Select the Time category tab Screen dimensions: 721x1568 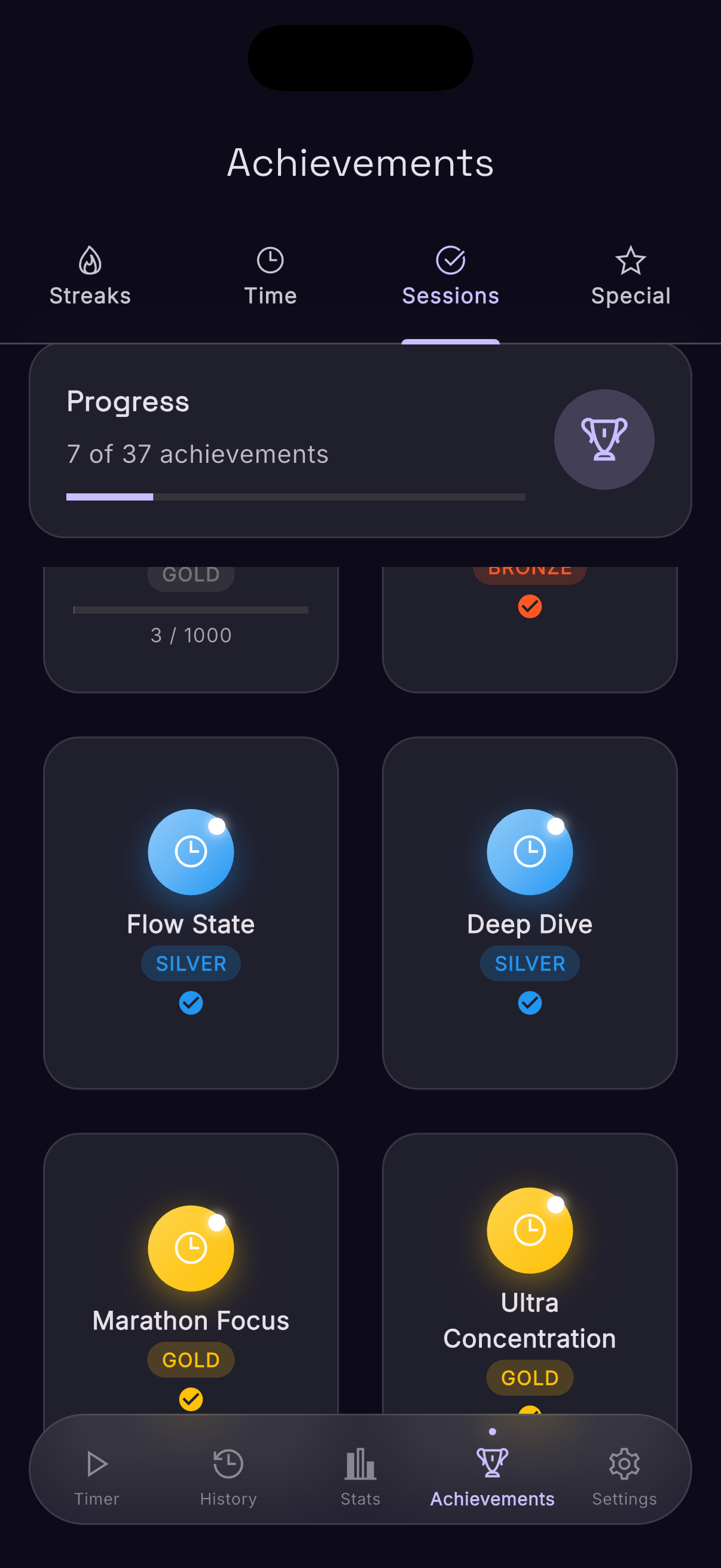270,277
